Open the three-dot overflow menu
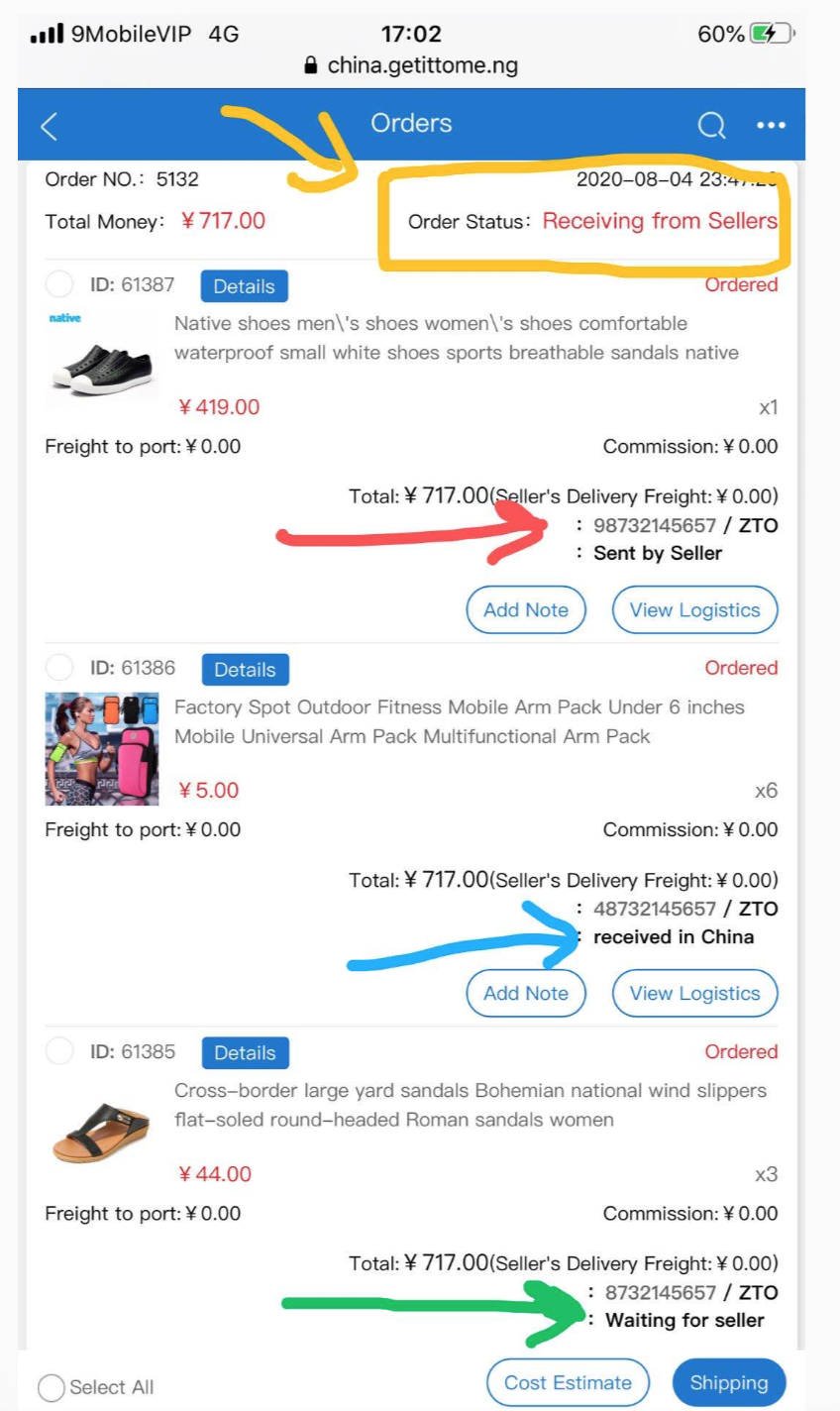840x1411 pixels. pos(771,126)
